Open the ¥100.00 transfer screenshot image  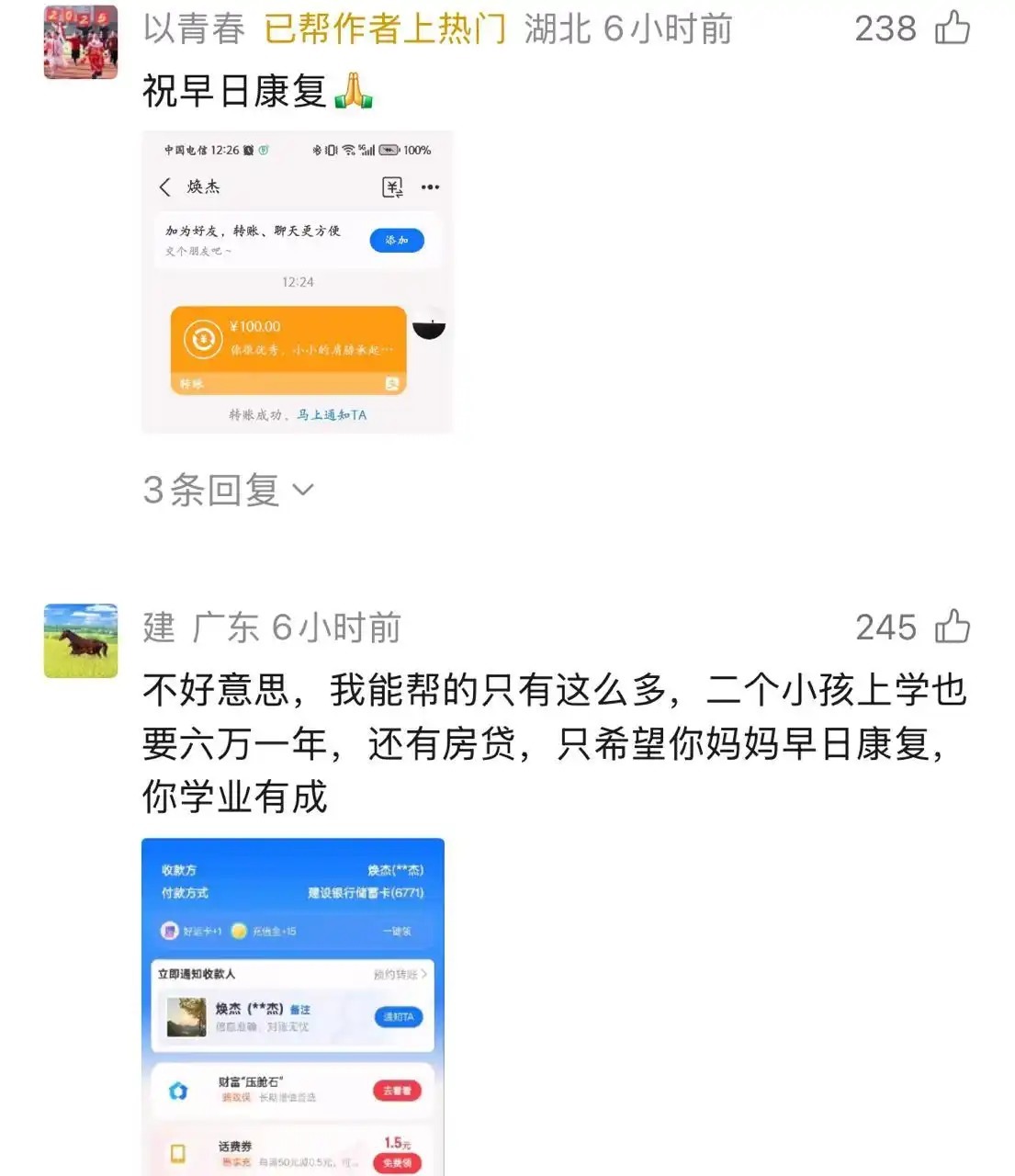click(297, 282)
